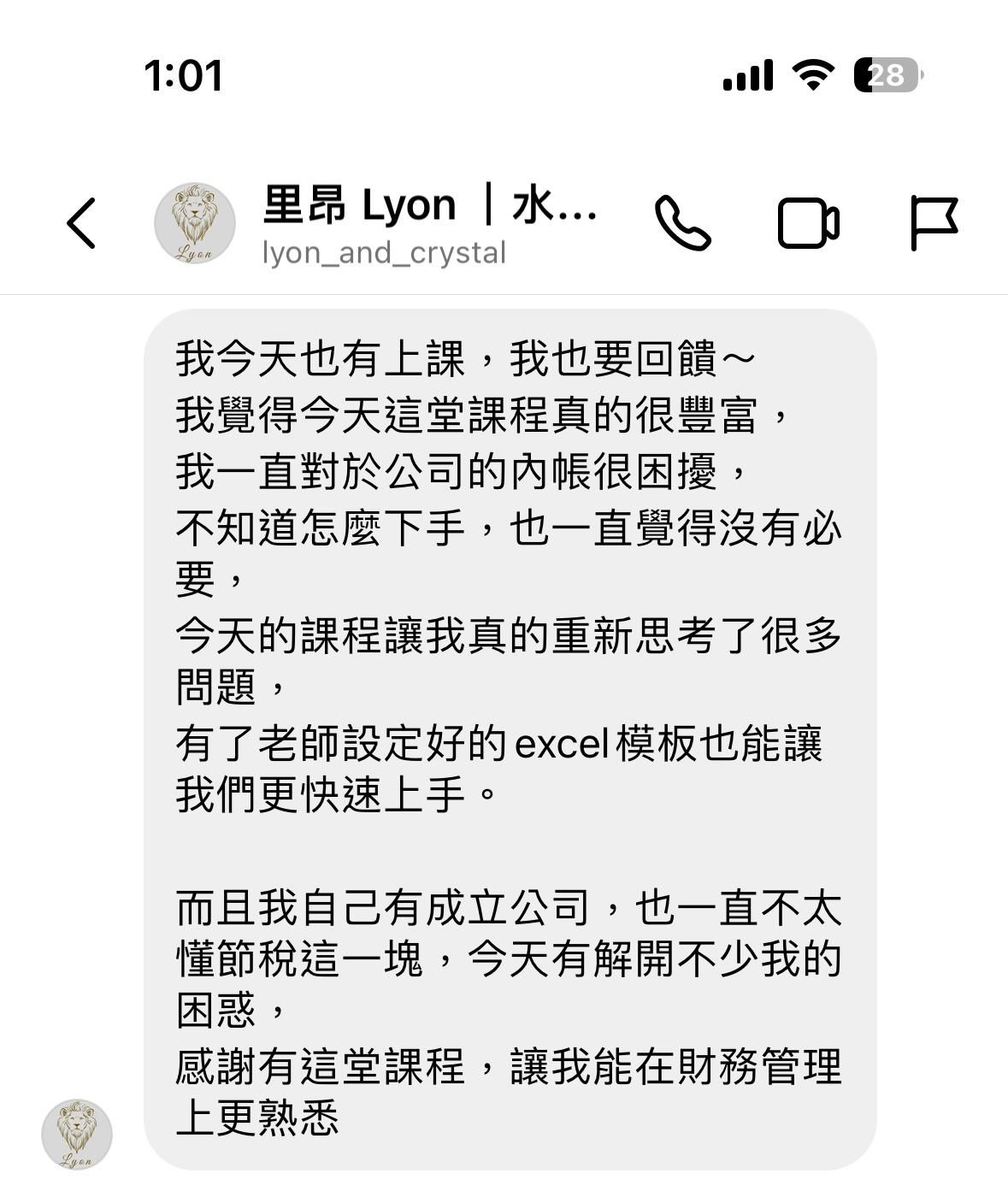1008x1203 pixels.
Task: Tap the flag icon in header
Action: click(x=933, y=223)
